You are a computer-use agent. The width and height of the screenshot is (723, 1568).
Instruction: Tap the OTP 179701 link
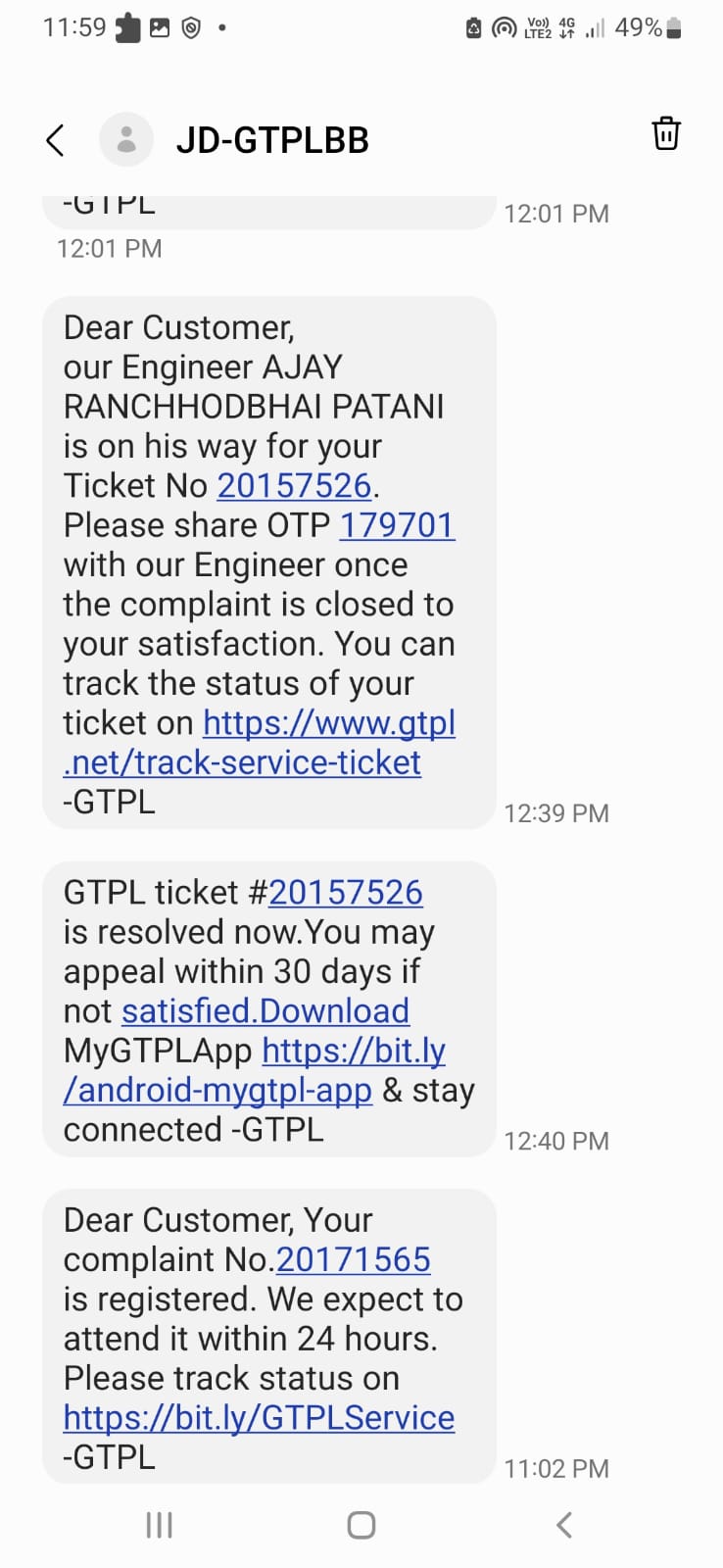397,525
